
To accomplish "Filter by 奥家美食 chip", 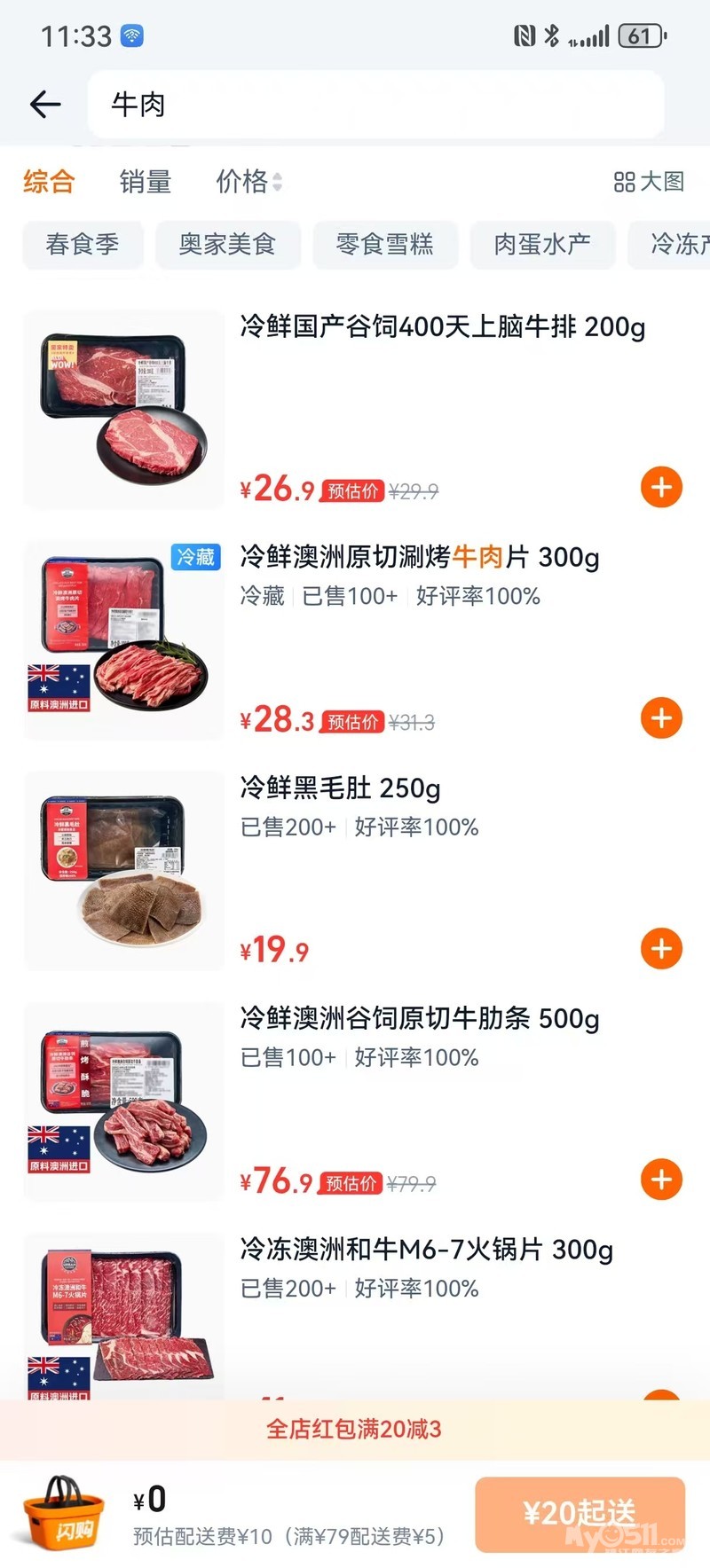I will pos(228,244).
